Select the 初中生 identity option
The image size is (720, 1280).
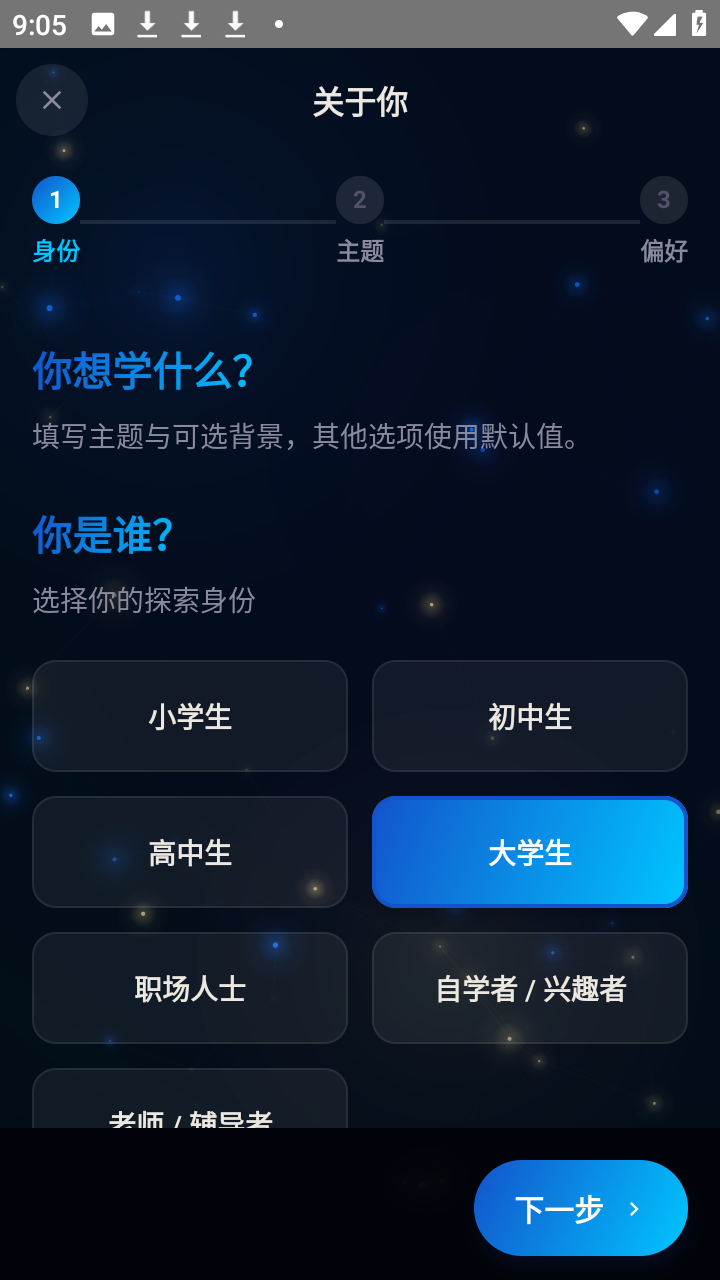530,716
